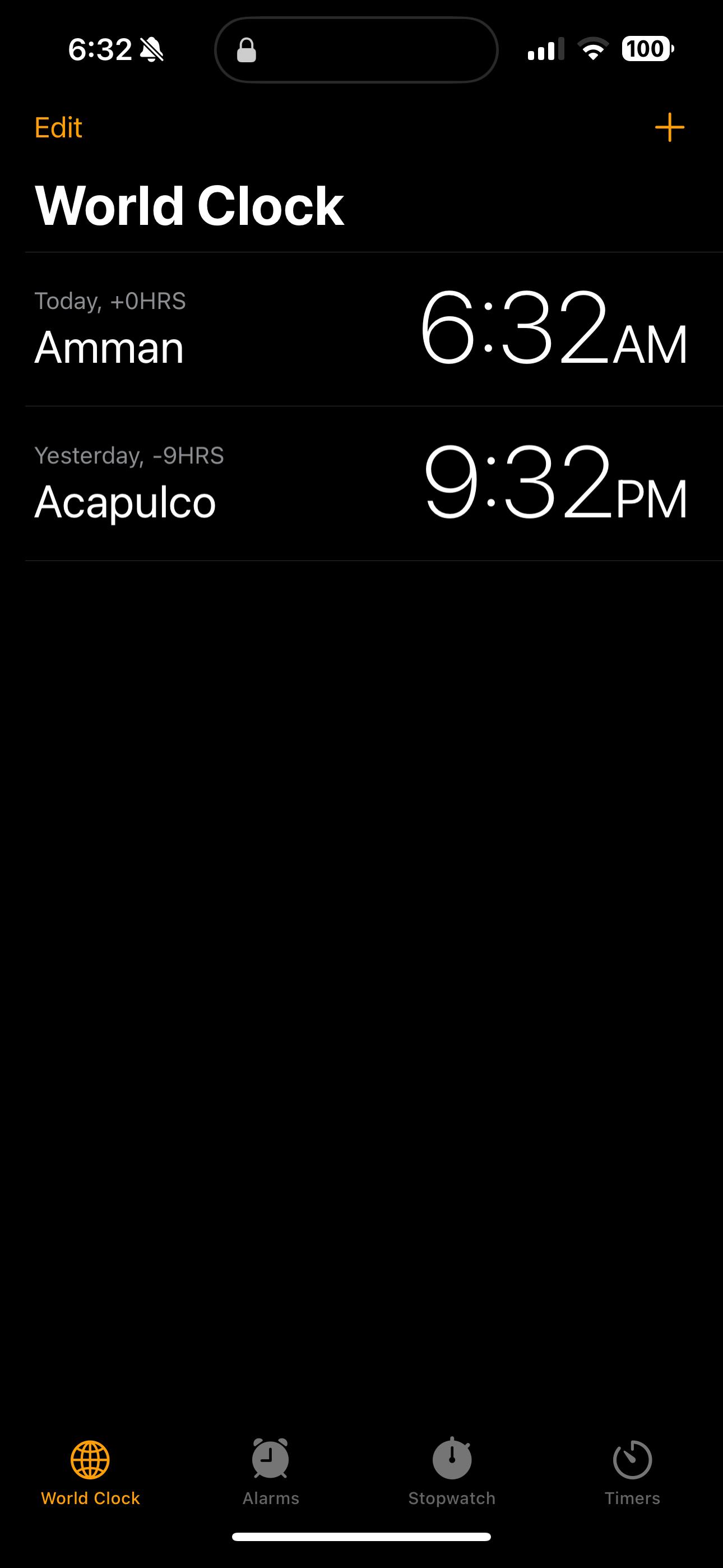
Task: Select the World Clock tab
Action: click(90, 1472)
